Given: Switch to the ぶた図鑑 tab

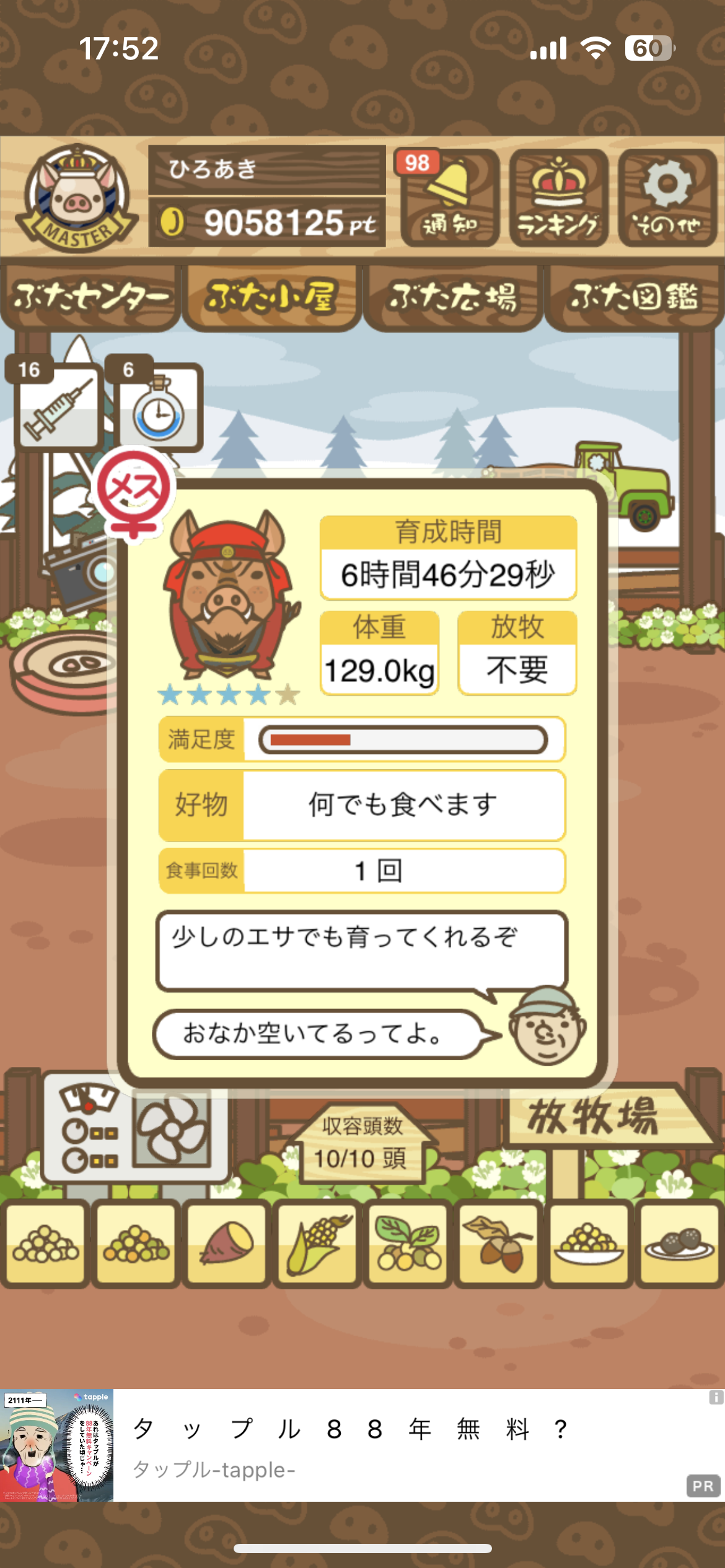Looking at the screenshot, I should (634, 297).
